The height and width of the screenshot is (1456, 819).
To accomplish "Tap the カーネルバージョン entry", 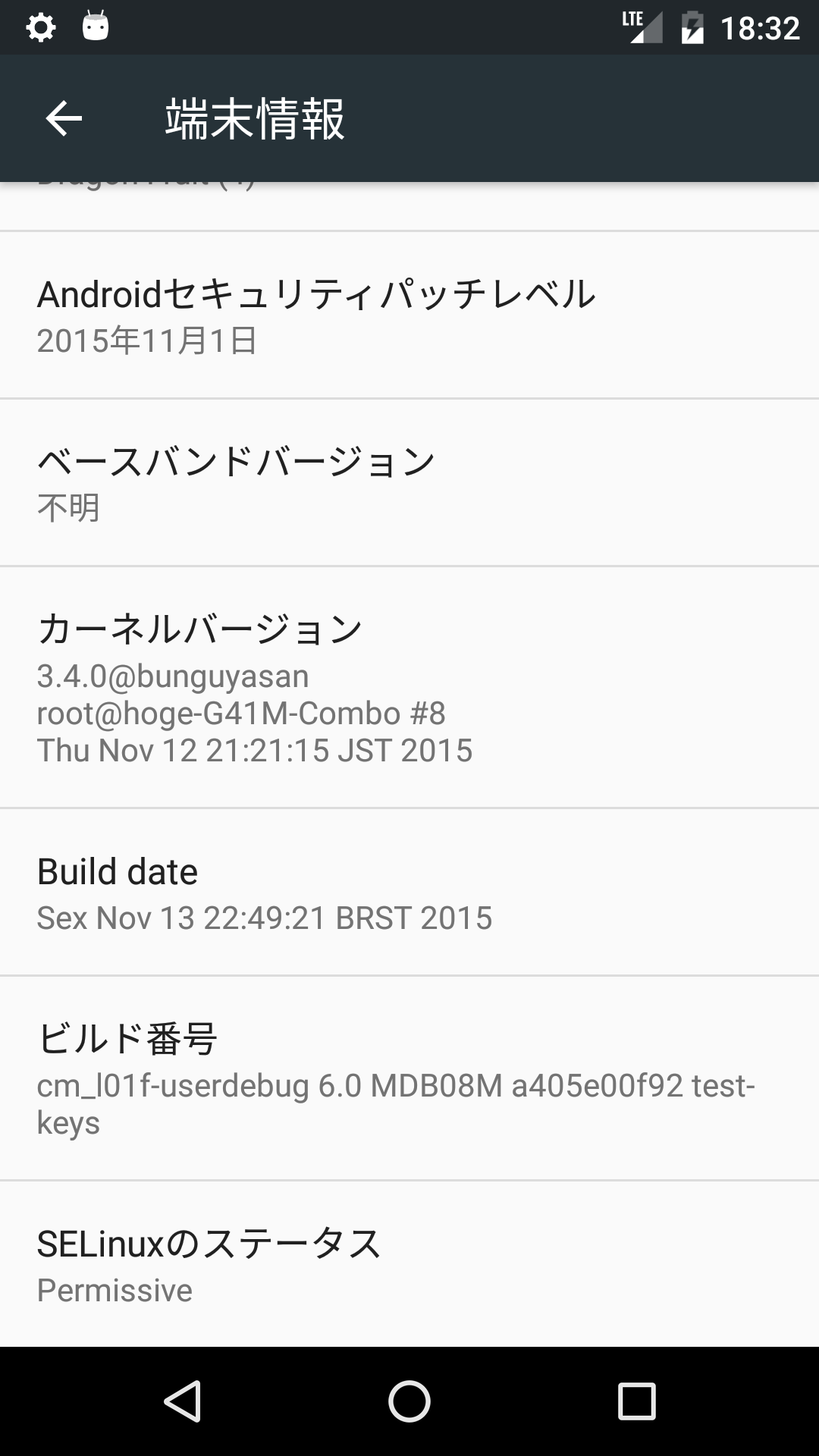I will coord(409,687).
